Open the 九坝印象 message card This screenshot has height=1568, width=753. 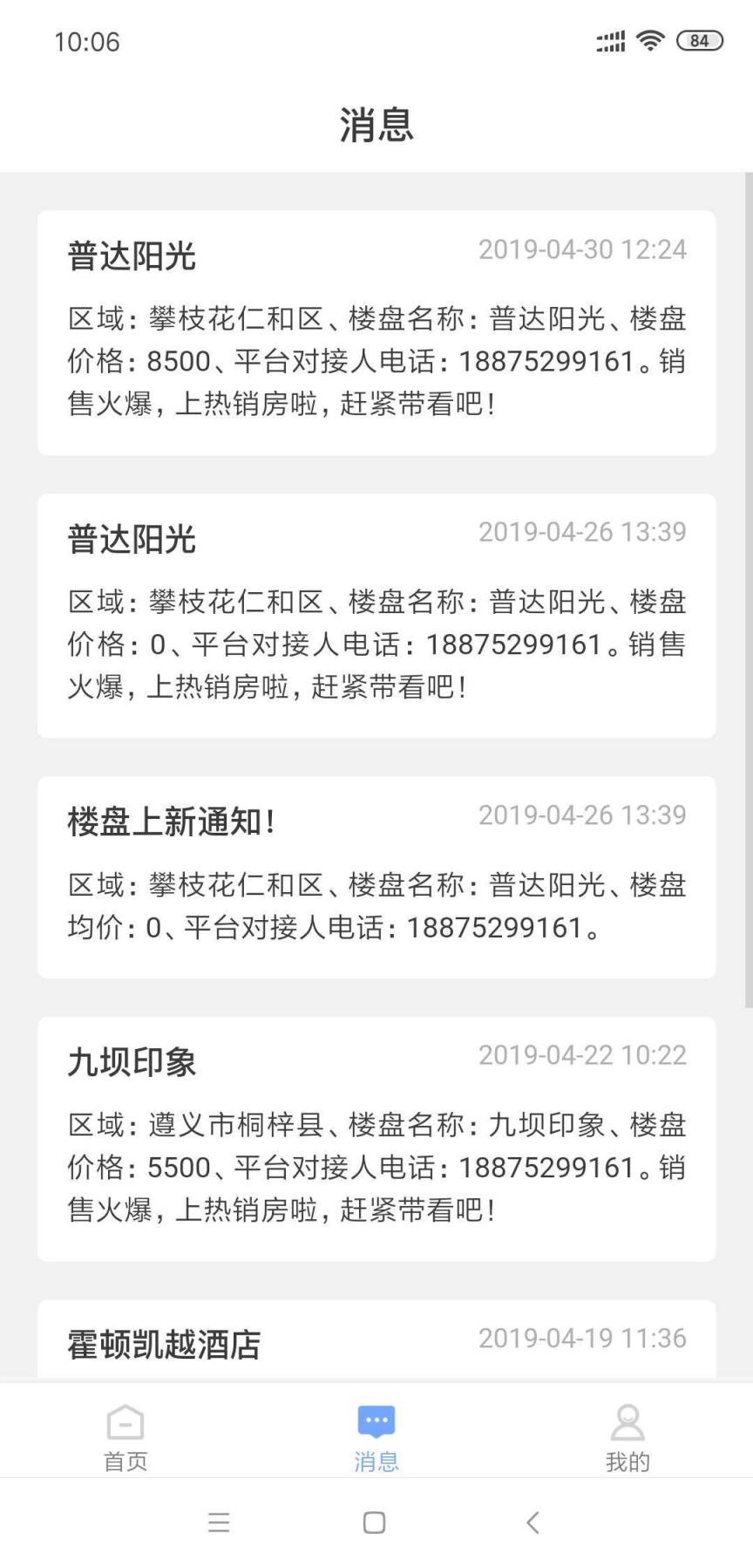[x=375, y=1134]
